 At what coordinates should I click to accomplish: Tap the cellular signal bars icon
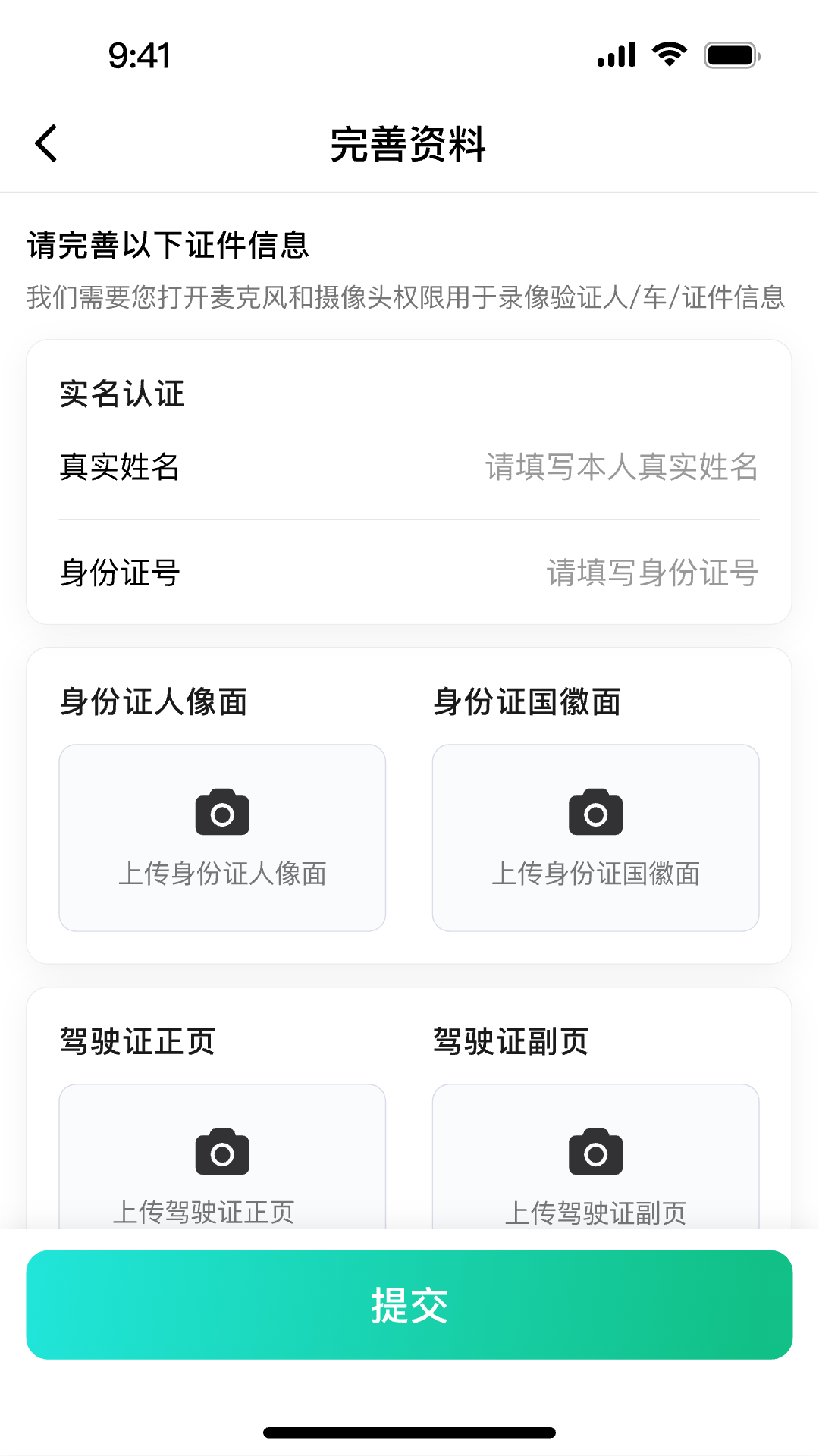pyautogui.click(x=614, y=54)
